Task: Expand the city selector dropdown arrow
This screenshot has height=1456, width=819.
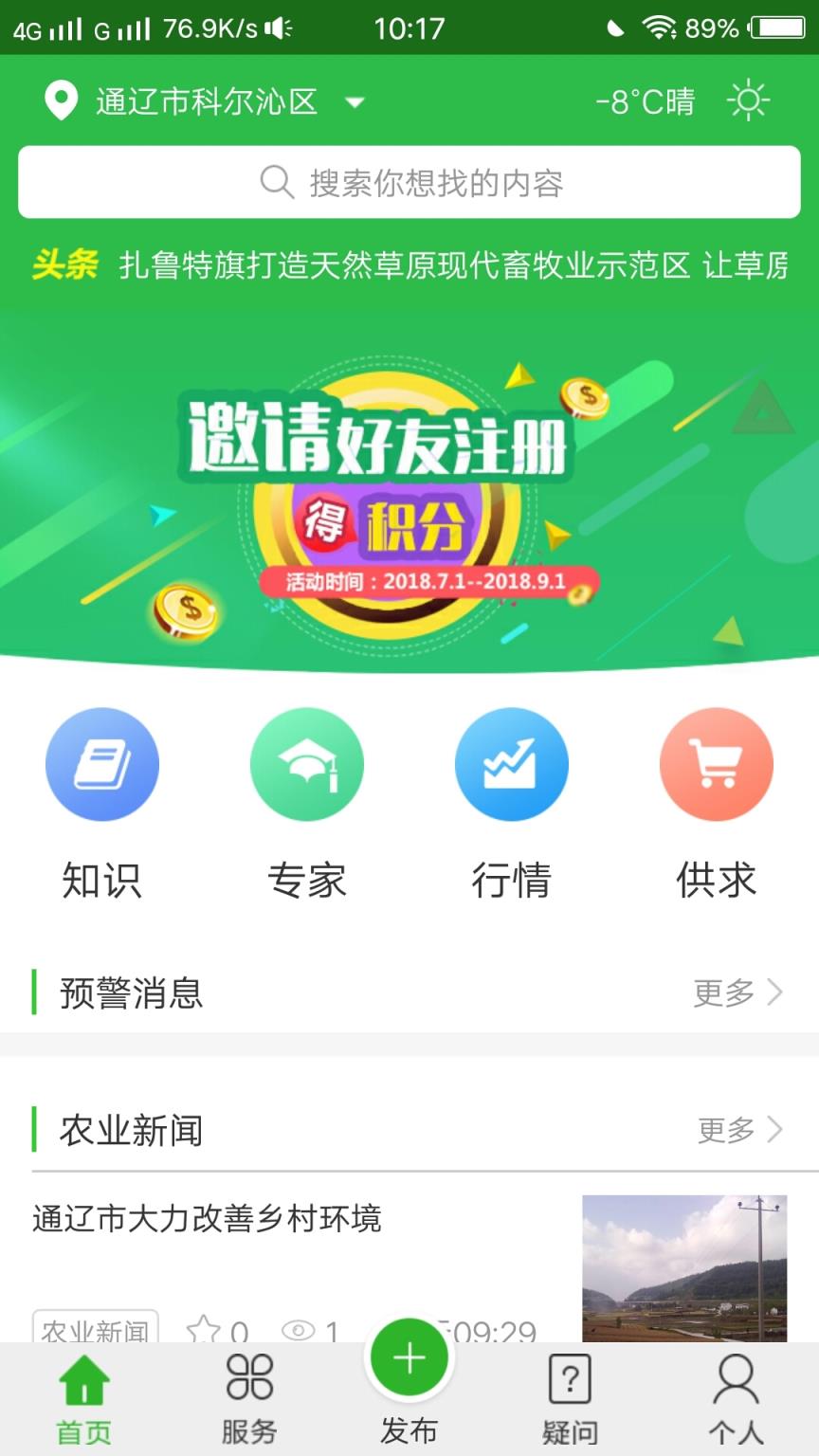Action: [x=355, y=102]
